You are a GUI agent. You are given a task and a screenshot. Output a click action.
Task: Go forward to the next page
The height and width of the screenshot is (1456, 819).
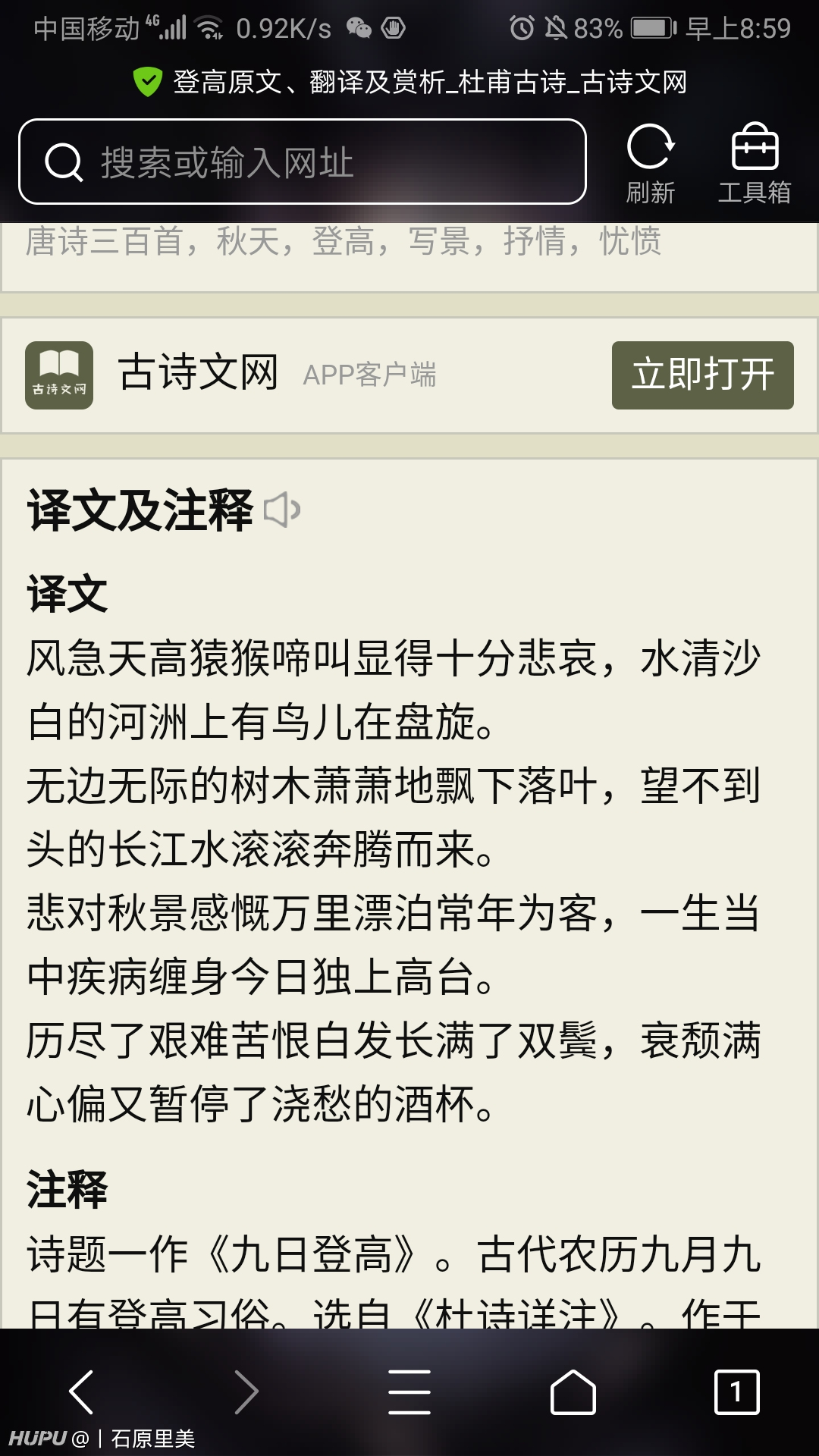(x=246, y=1392)
